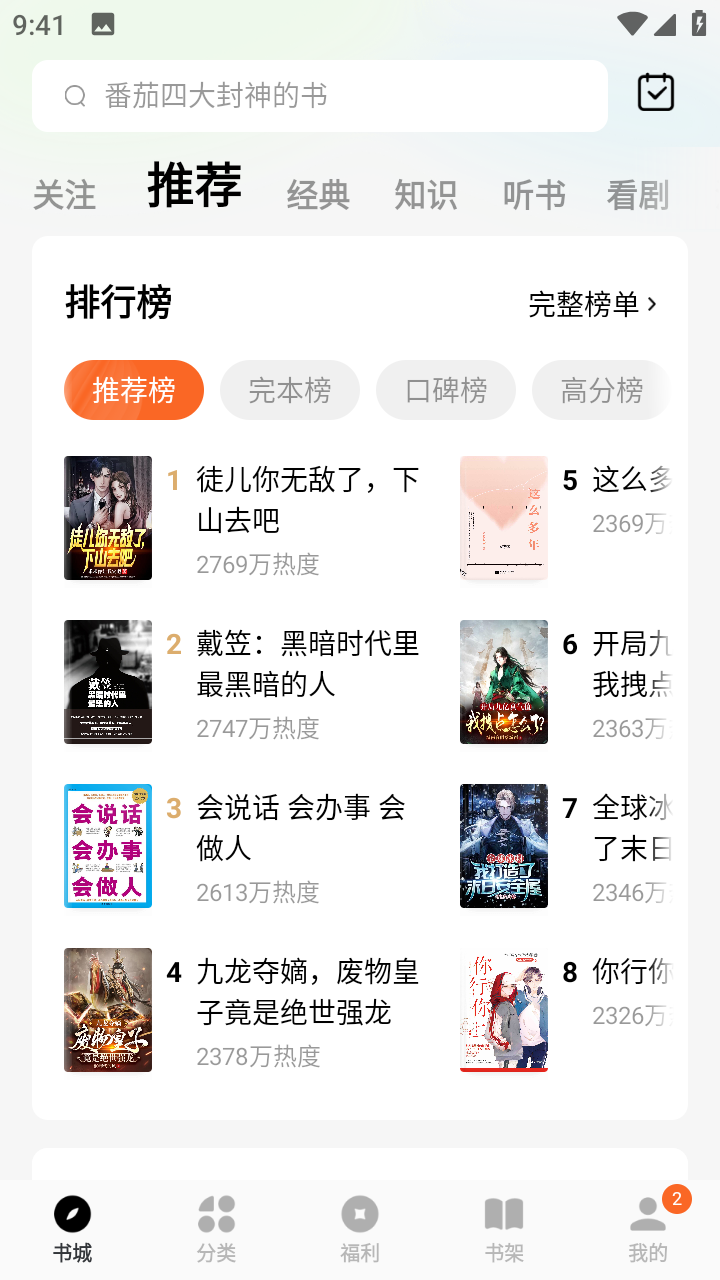Show the 口碑榜 ranking

point(446,390)
